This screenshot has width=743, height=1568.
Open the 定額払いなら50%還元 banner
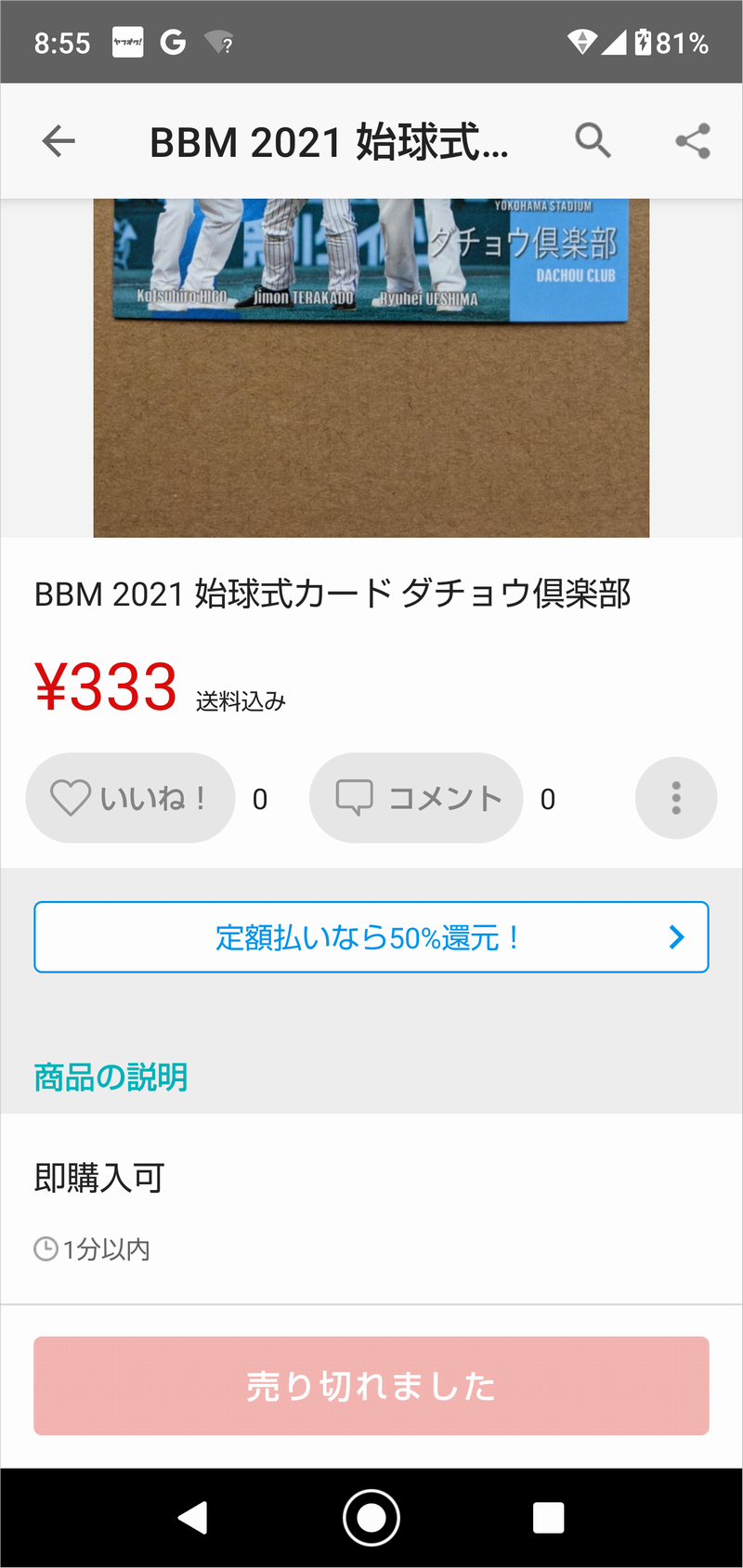(x=371, y=937)
